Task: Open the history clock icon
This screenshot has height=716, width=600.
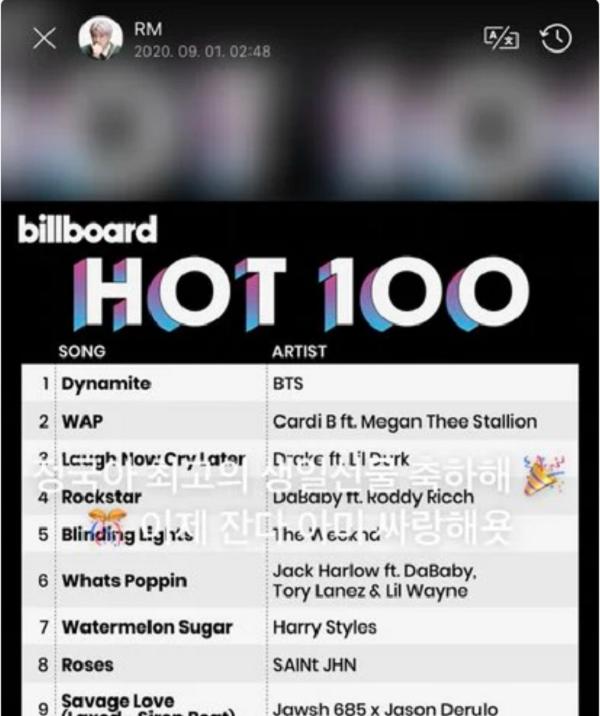Action: 556,39
